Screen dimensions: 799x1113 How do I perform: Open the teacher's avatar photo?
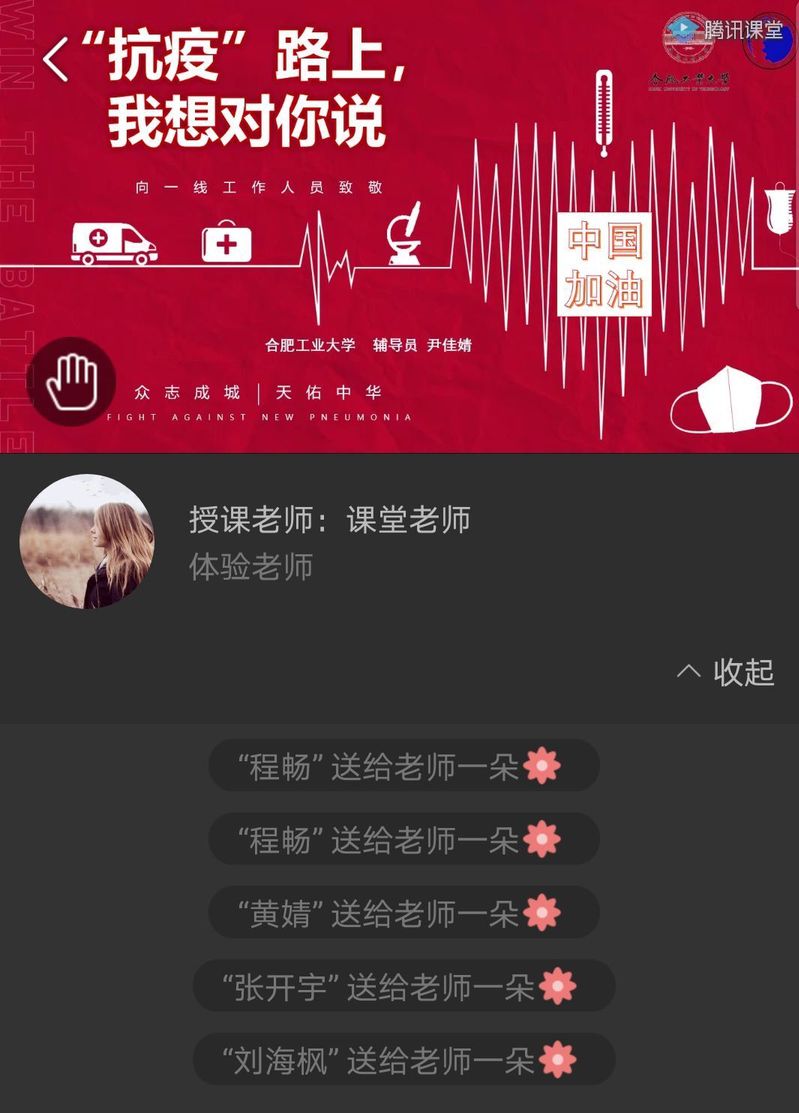pyautogui.click(x=87, y=542)
